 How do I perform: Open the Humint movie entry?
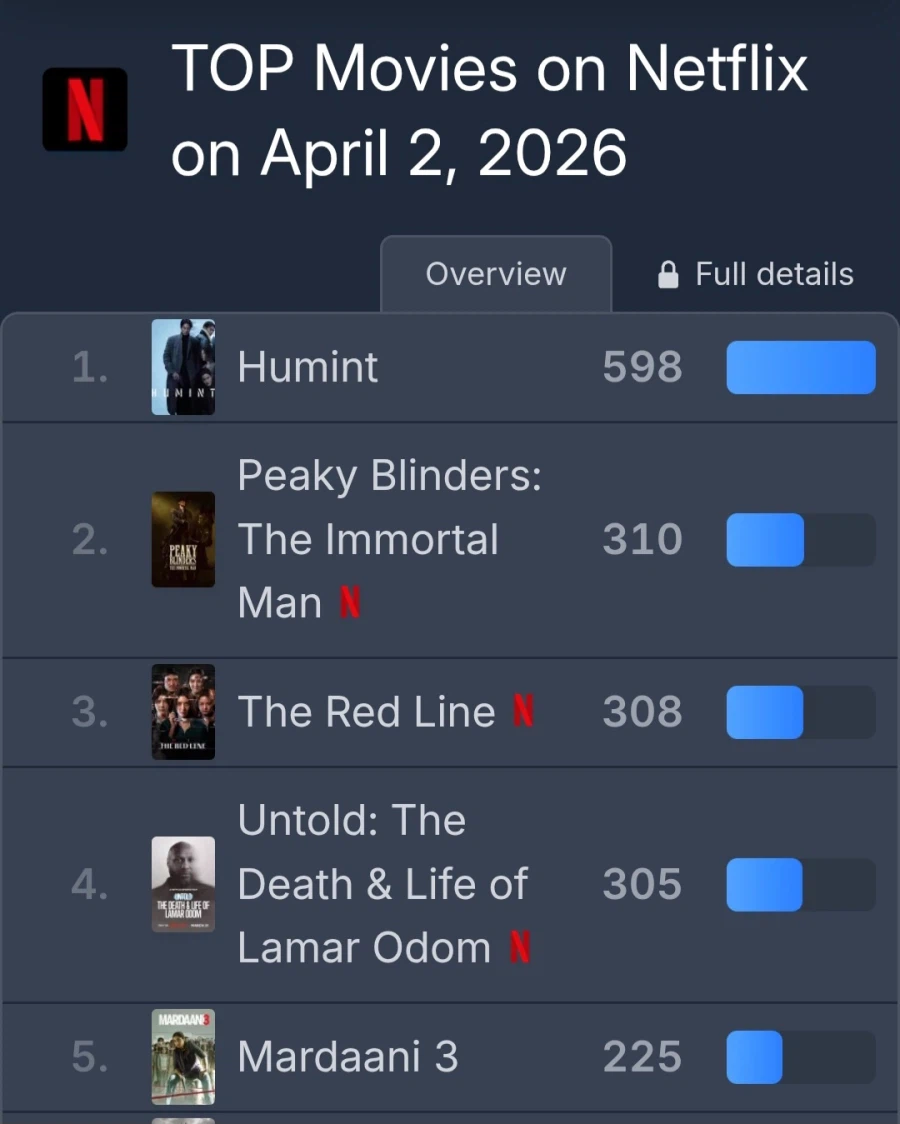click(x=308, y=368)
